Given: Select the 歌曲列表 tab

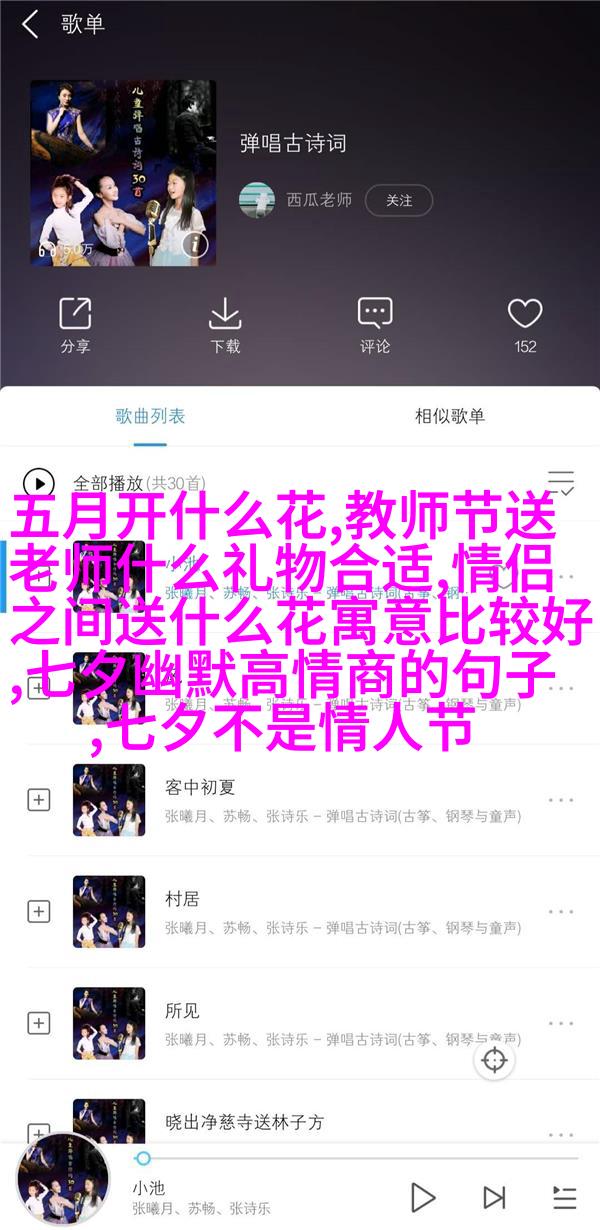Looking at the screenshot, I should pos(150,416).
